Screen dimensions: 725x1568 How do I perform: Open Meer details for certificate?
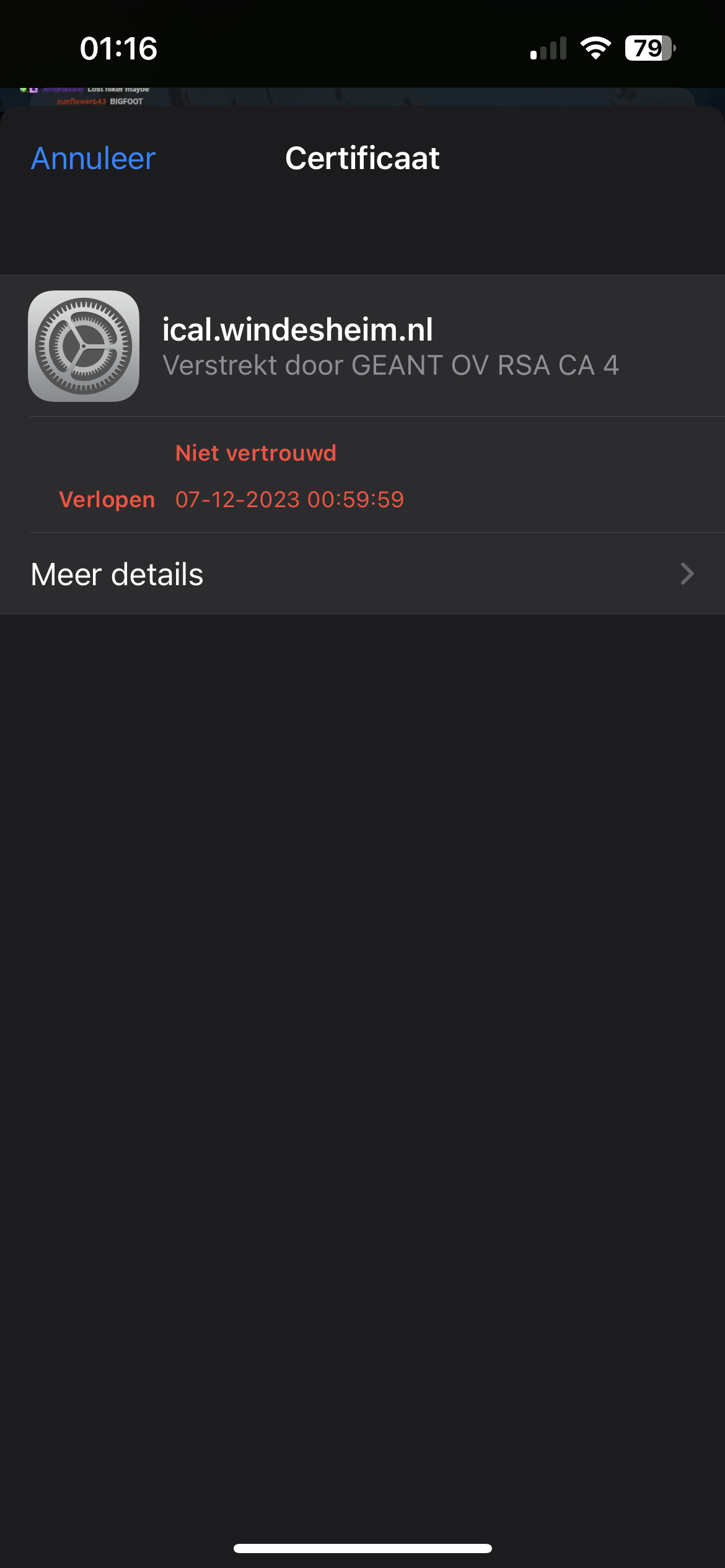tap(362, 574)
